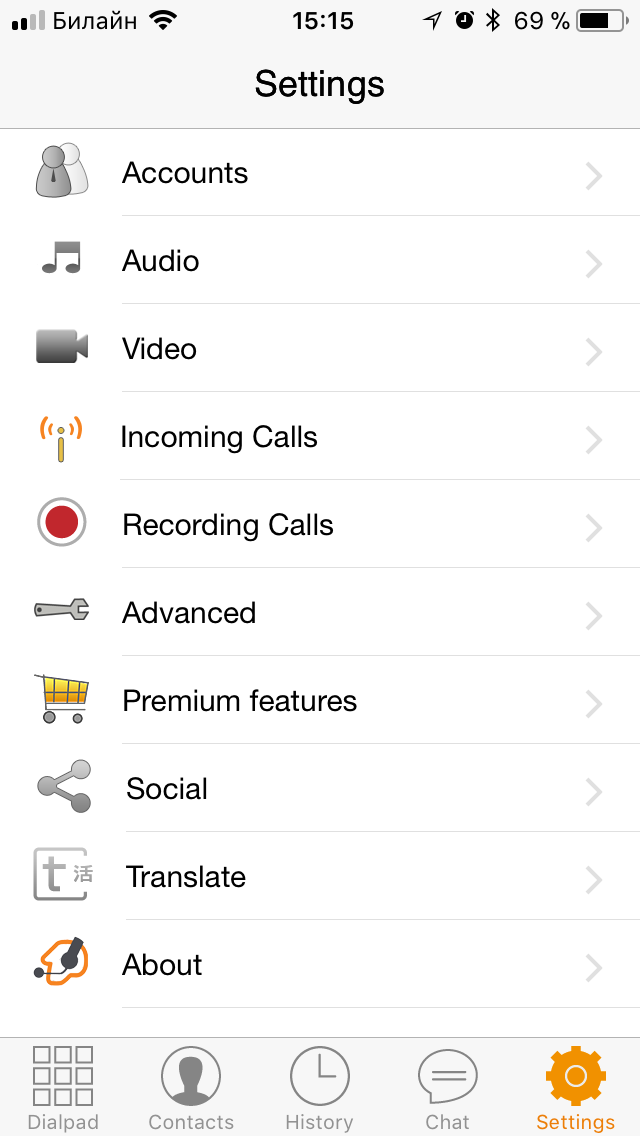
Task: Select the Incoming Calls row
Action: 320,437
